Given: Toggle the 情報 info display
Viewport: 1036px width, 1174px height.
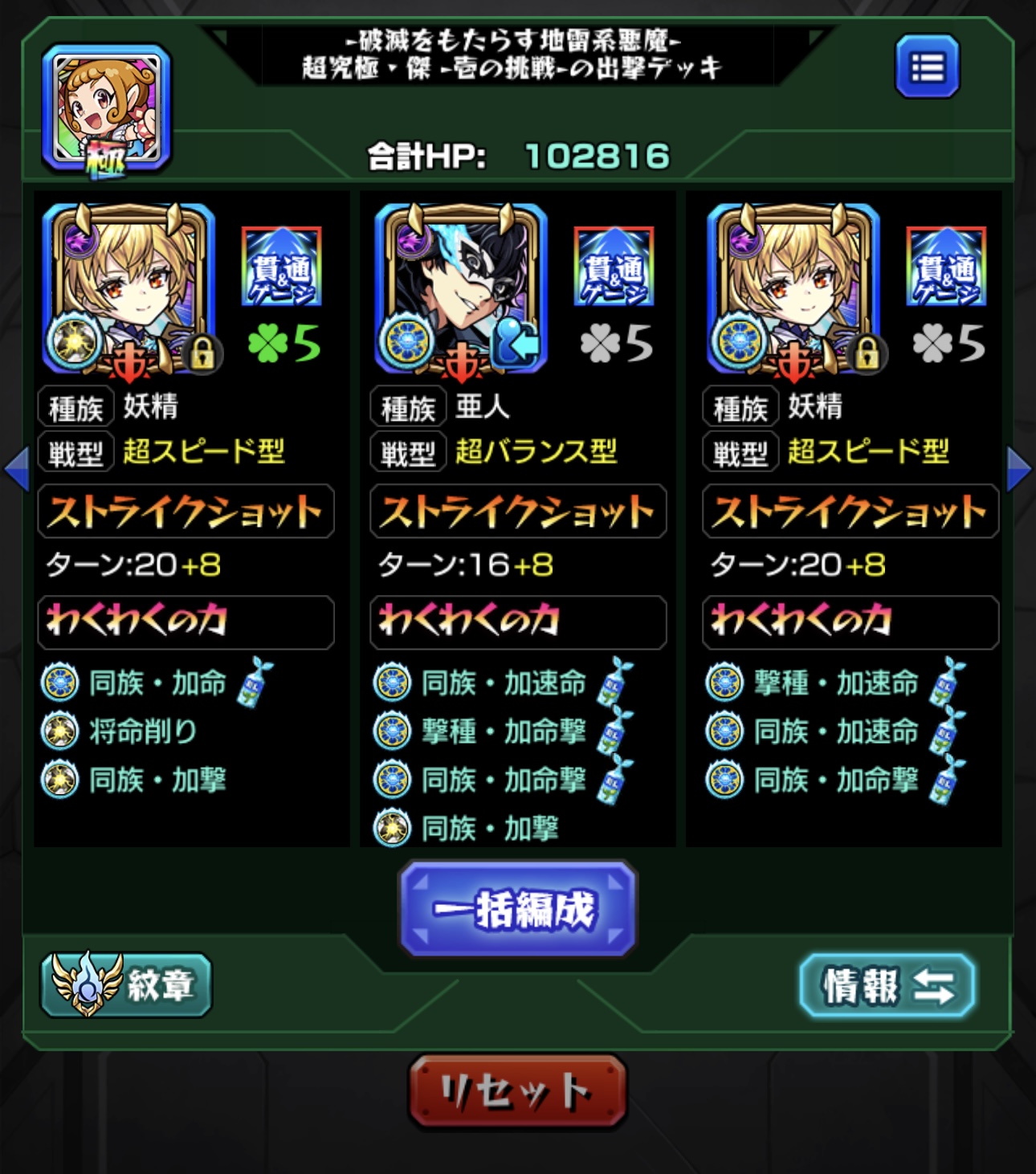Looking at the screenshot, I should click(x=887, y=985).
